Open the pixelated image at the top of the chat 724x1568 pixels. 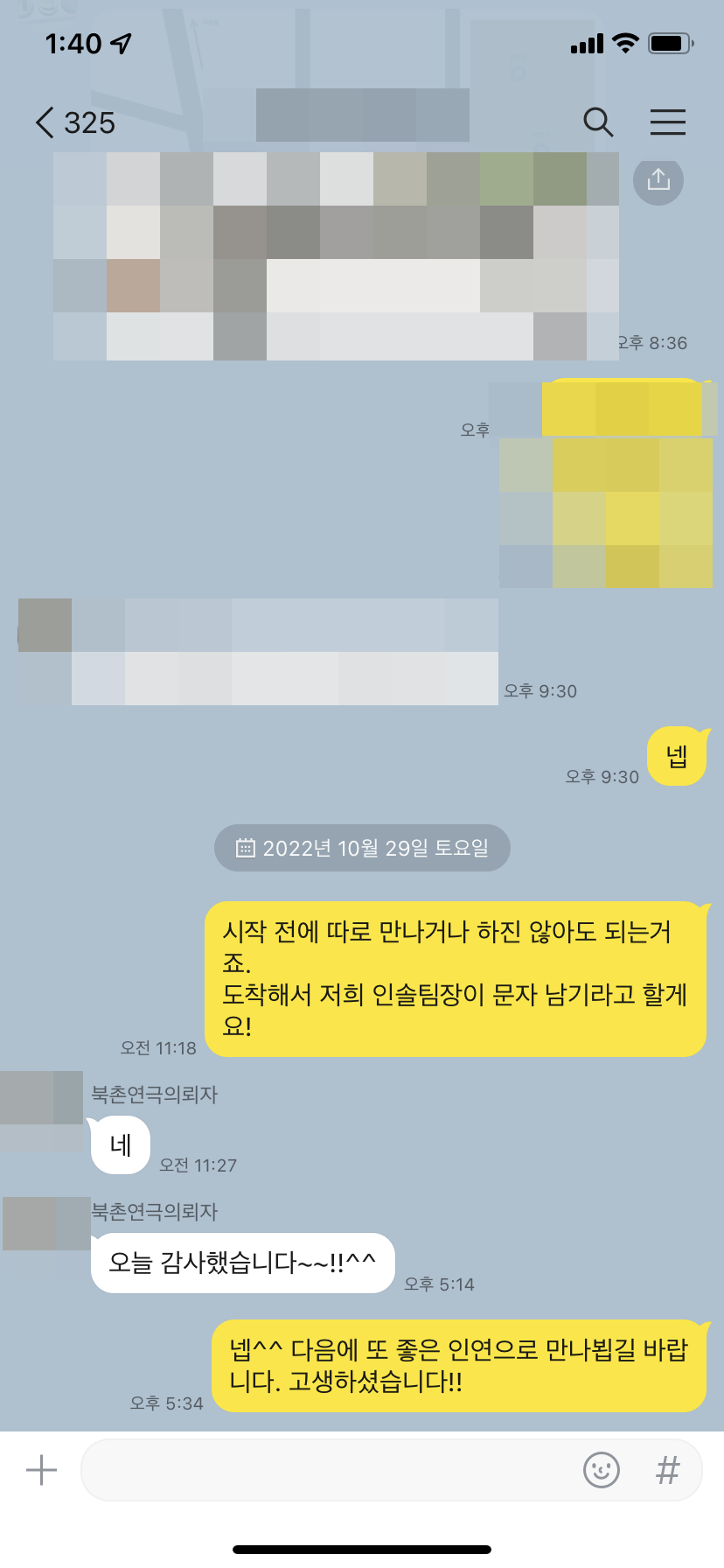336,256
